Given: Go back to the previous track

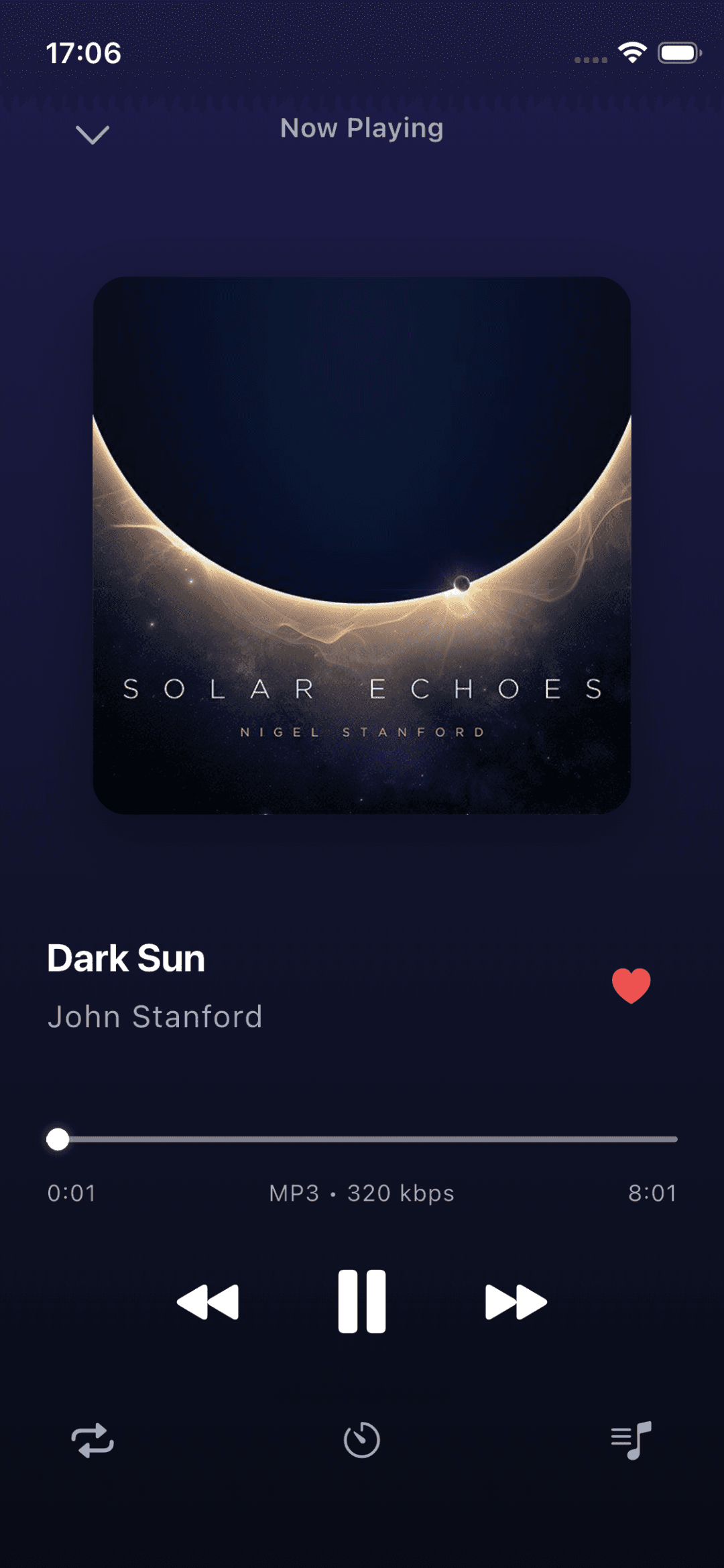Looking at the screenshot, I should (x=208, y=1302).
